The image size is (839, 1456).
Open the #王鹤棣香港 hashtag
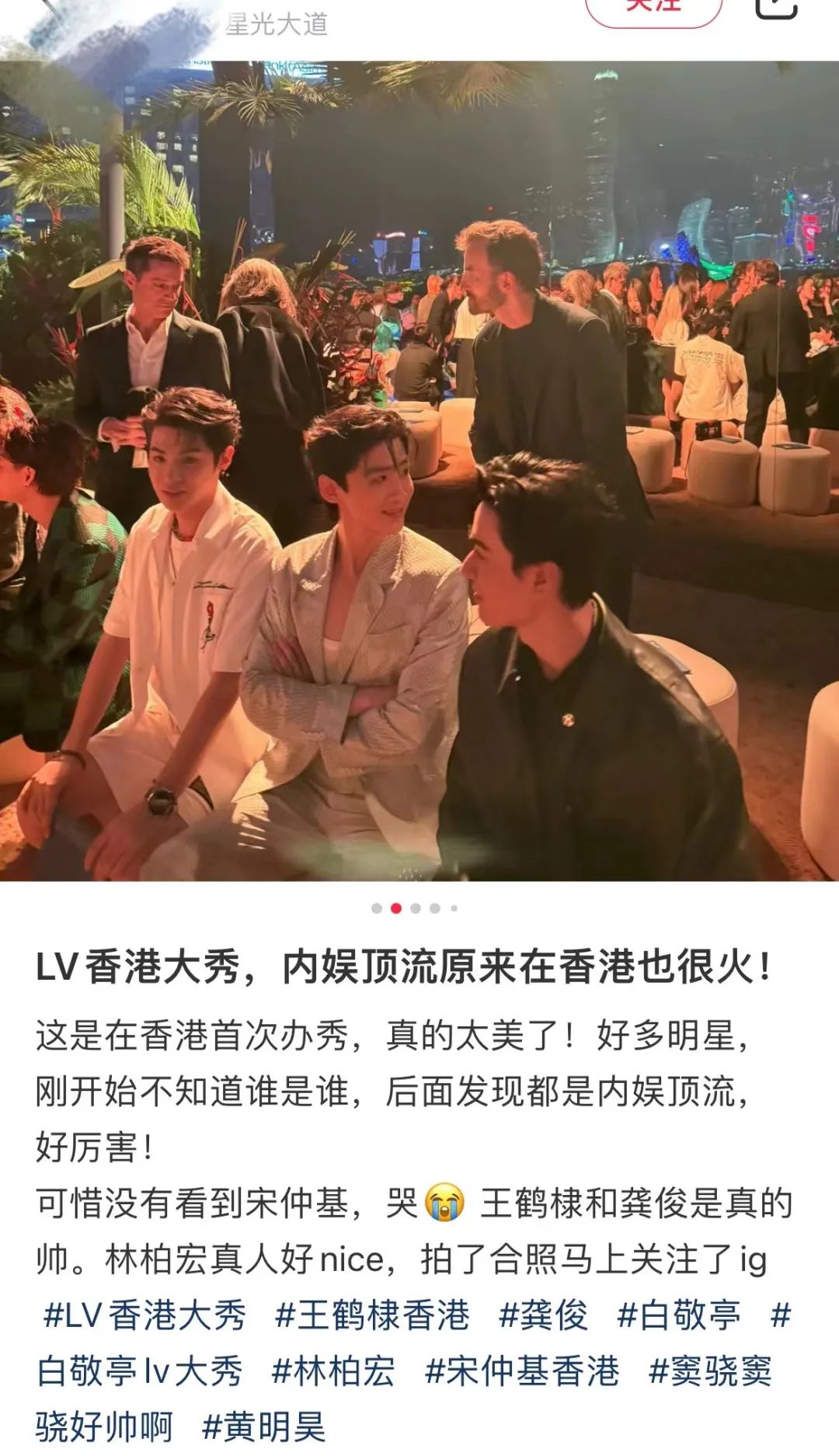pyautogui.click(x=372, y=1315)
